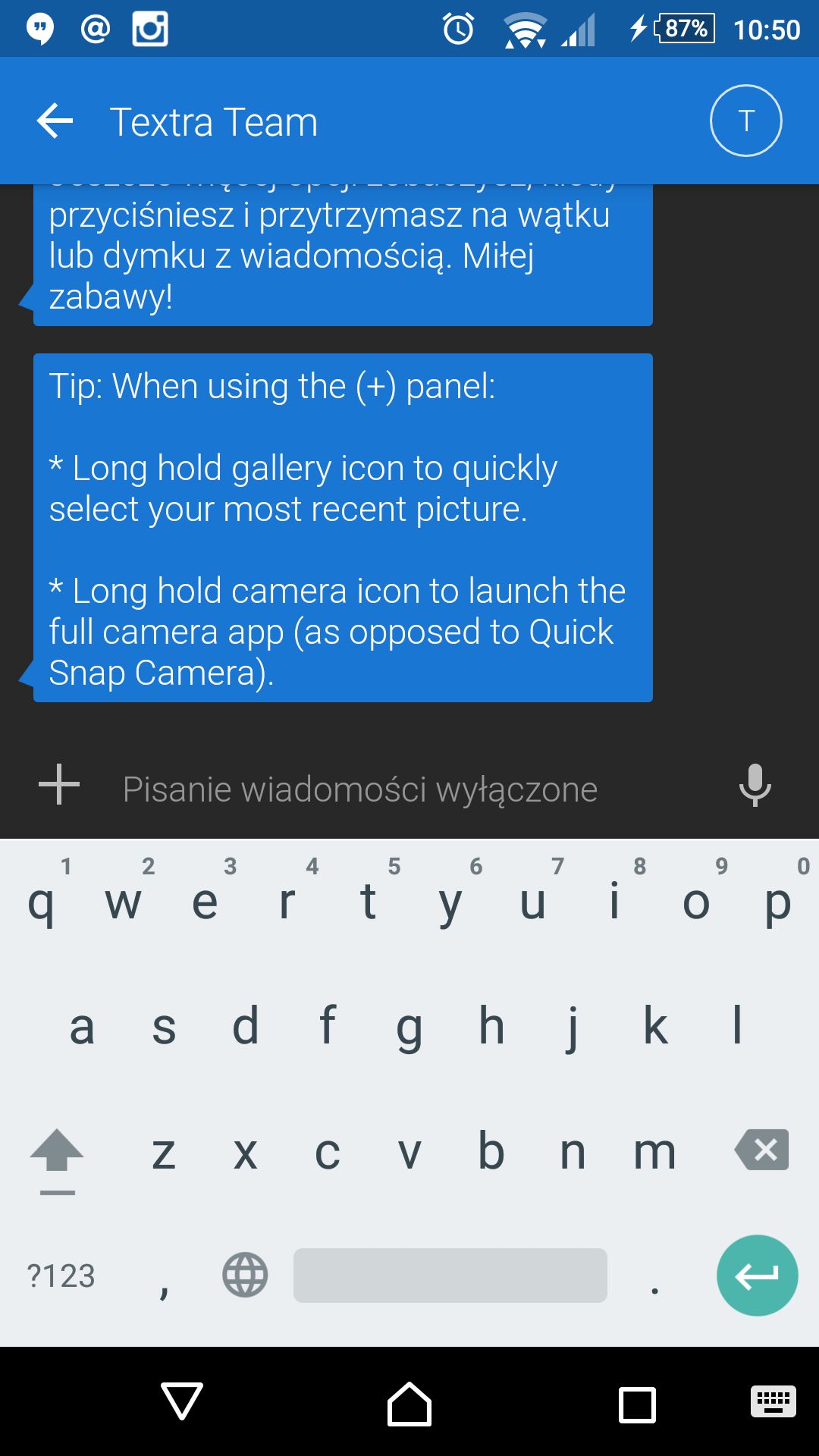Tap the keyboard switcher icon in navigation bar
Screen dimensions: 819x1456
coord(773,1401)
